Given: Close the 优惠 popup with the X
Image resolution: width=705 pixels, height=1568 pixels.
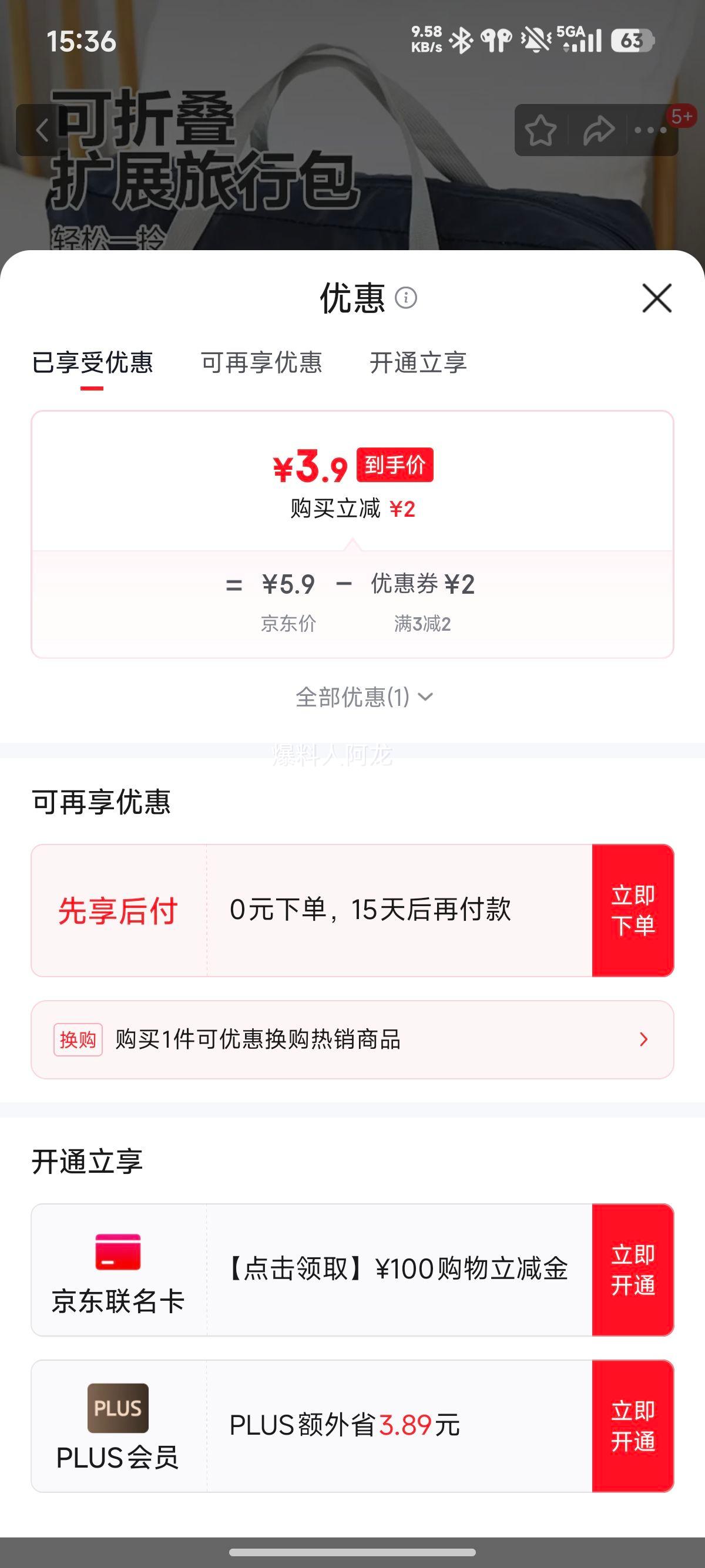Looking at the screenshot, I should coord(659,299).
